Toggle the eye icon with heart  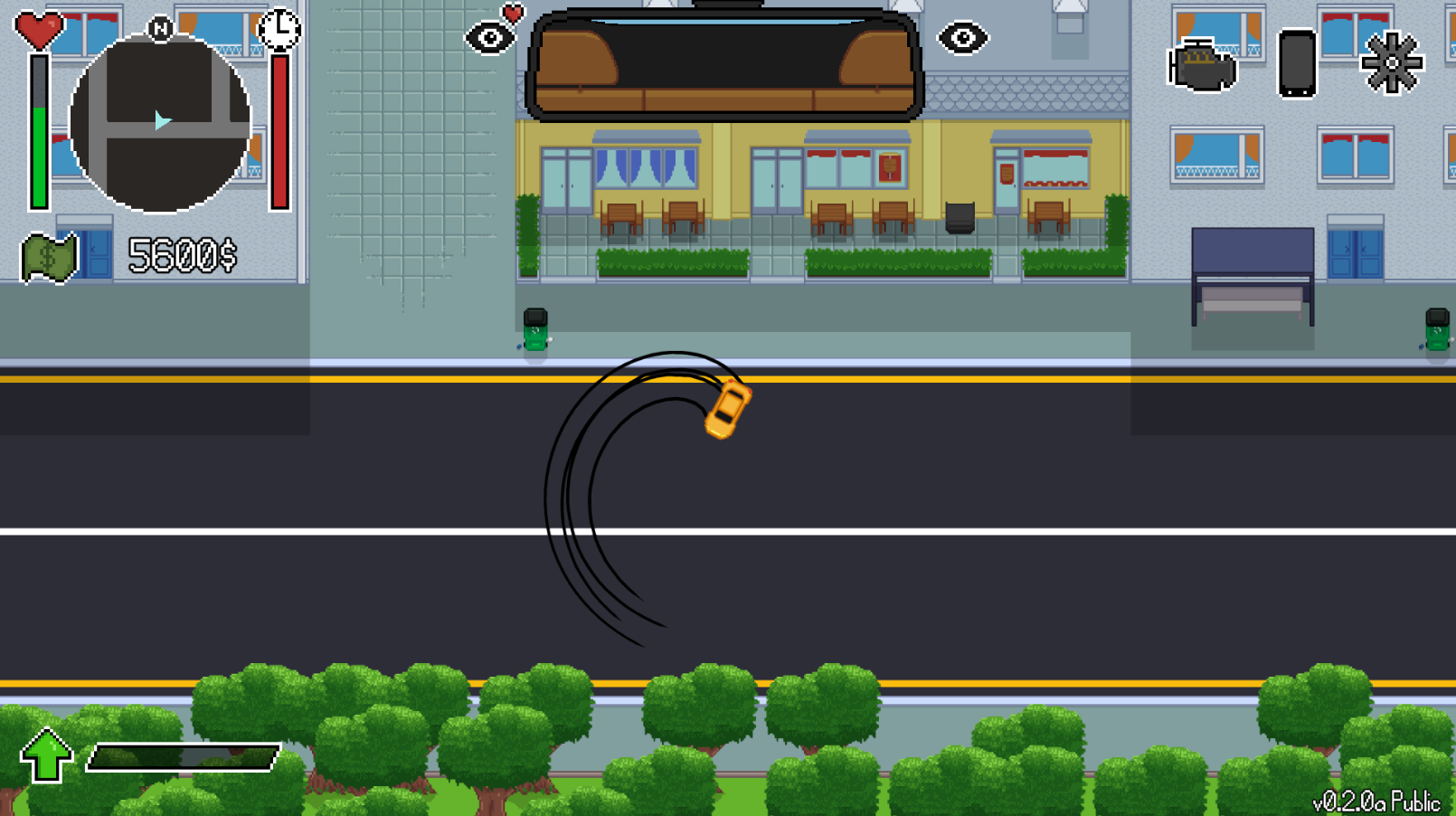click(492, 36)
